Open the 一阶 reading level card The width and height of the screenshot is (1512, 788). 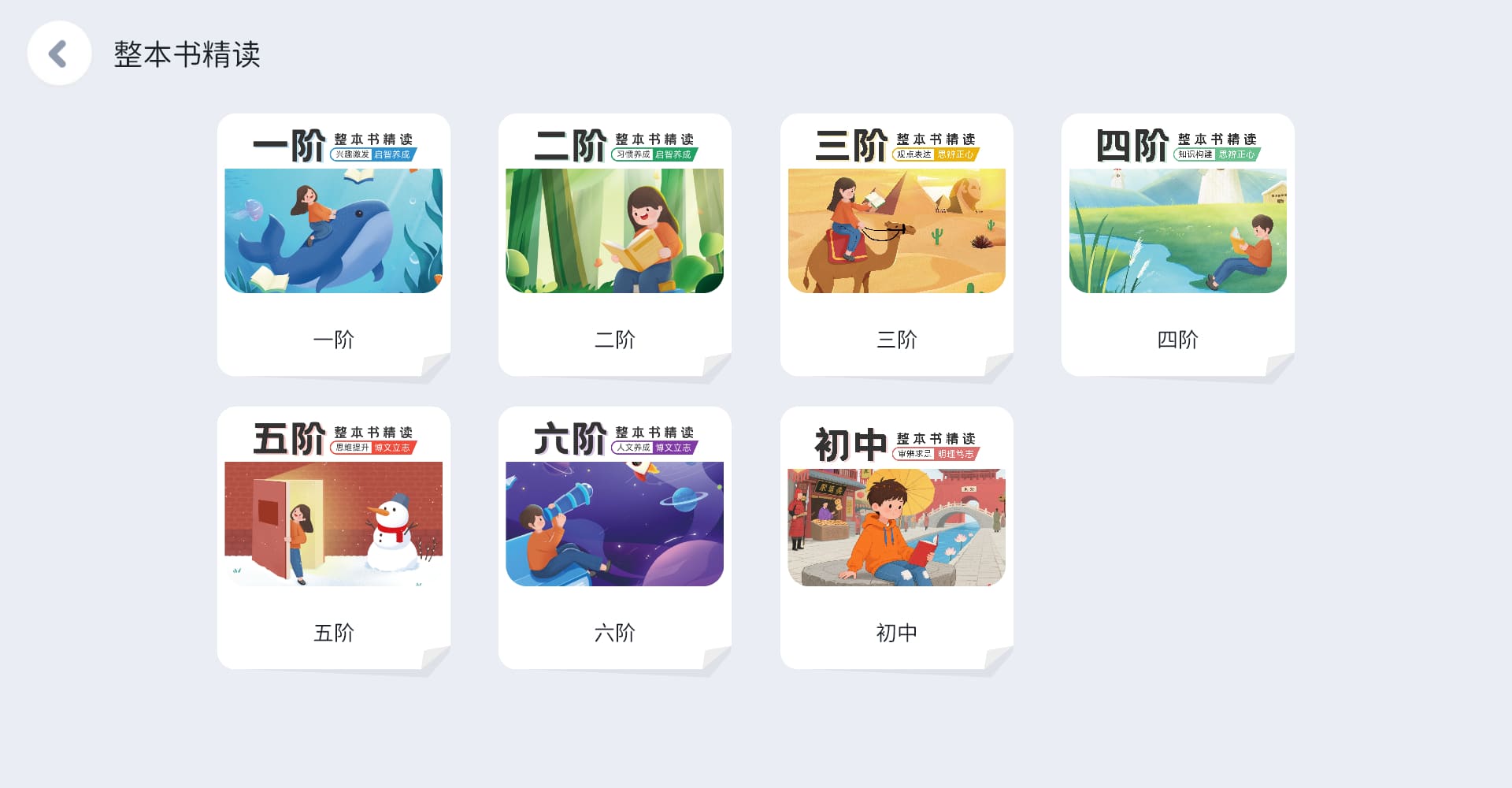(333, 244)
